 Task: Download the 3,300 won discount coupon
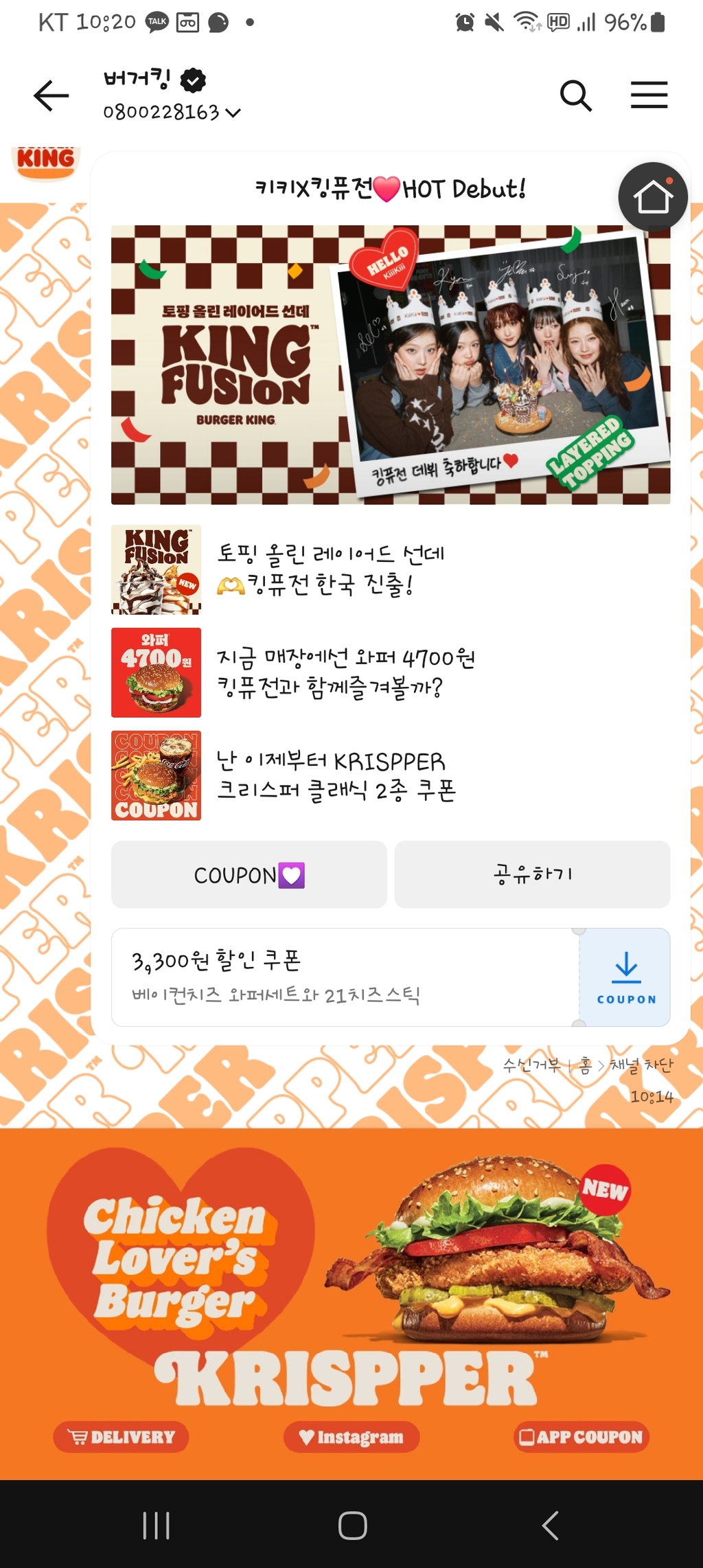click(625, 977)
